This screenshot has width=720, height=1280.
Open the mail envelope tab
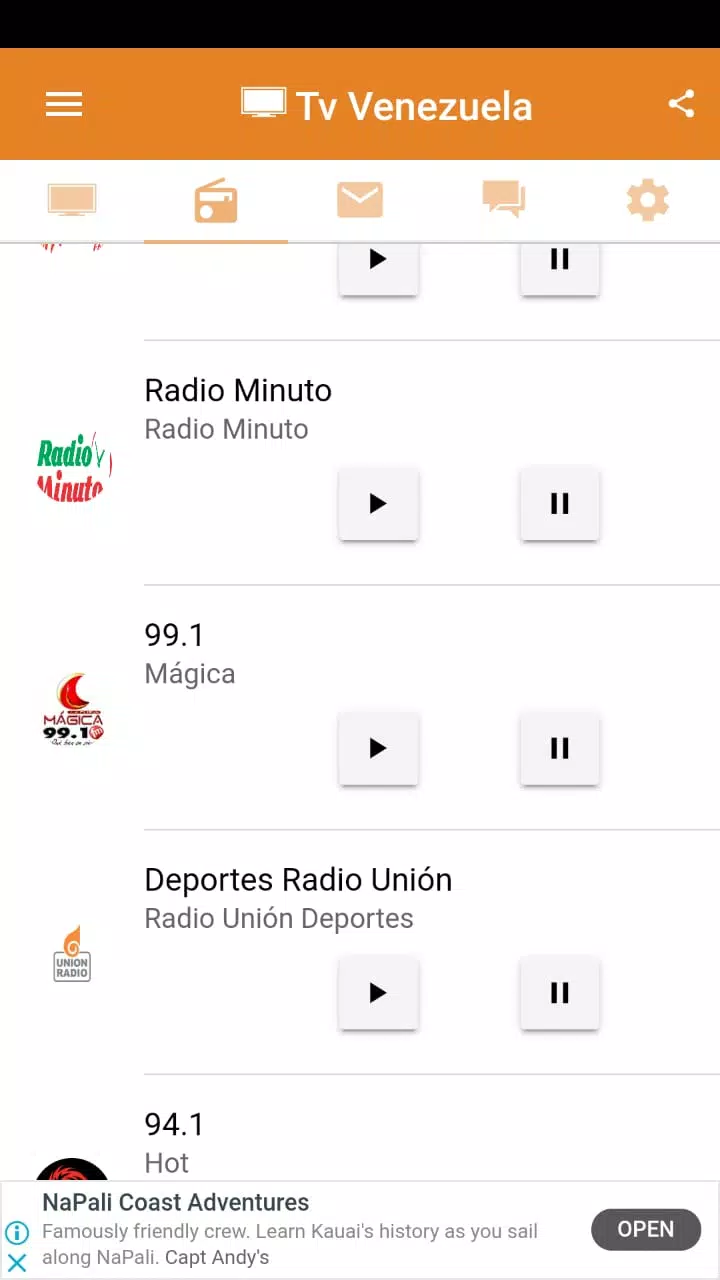coord(360,201)
